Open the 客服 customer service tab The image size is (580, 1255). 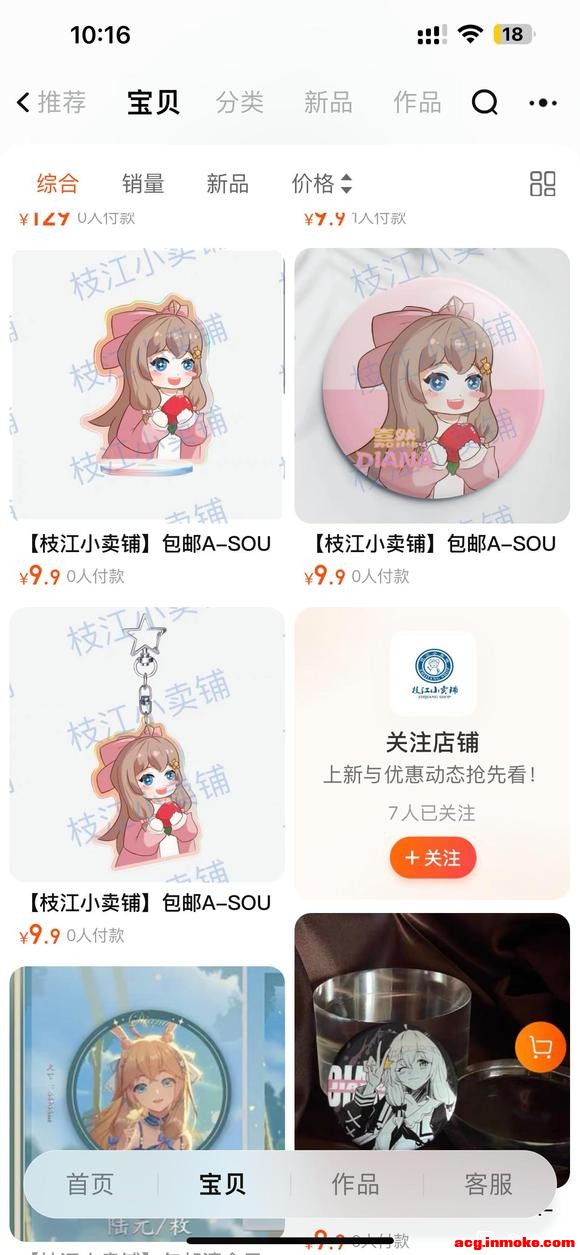click(488, 1184)
